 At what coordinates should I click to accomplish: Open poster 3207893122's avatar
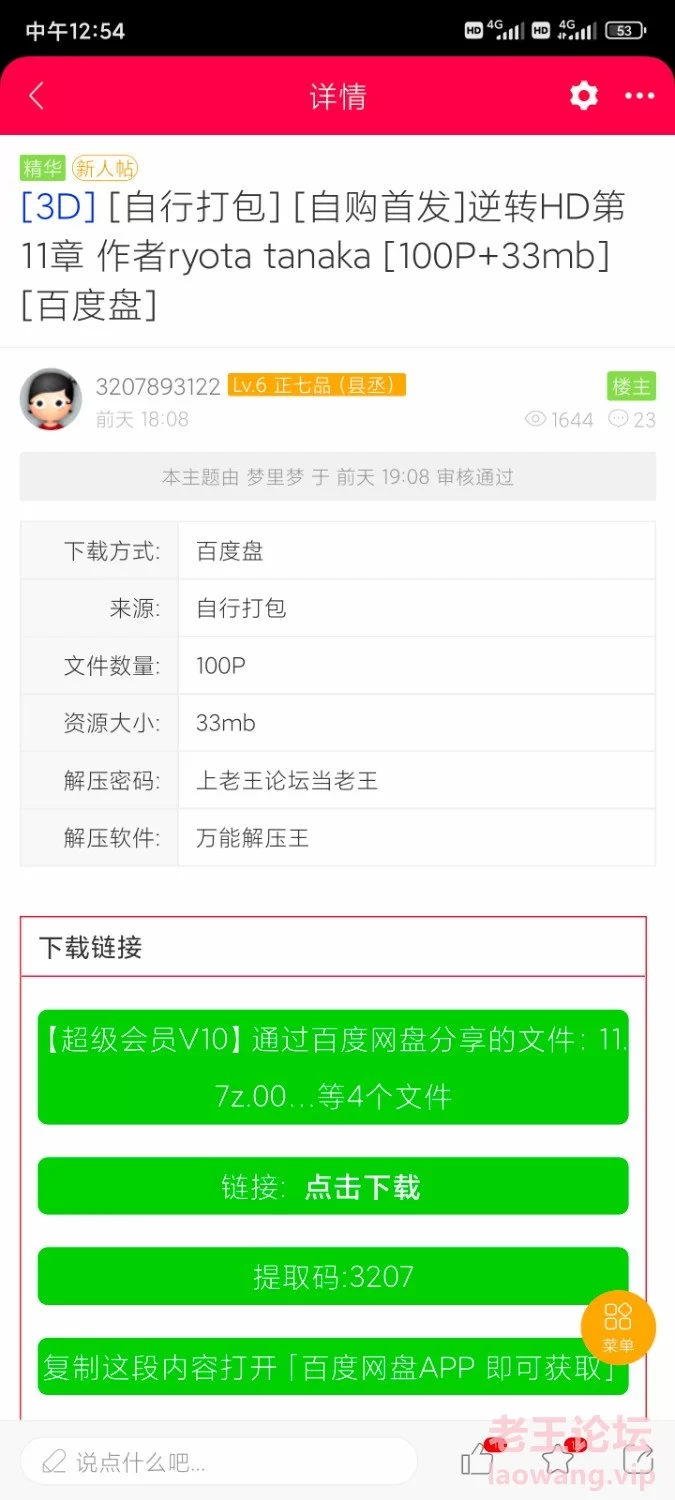point(51,400)
